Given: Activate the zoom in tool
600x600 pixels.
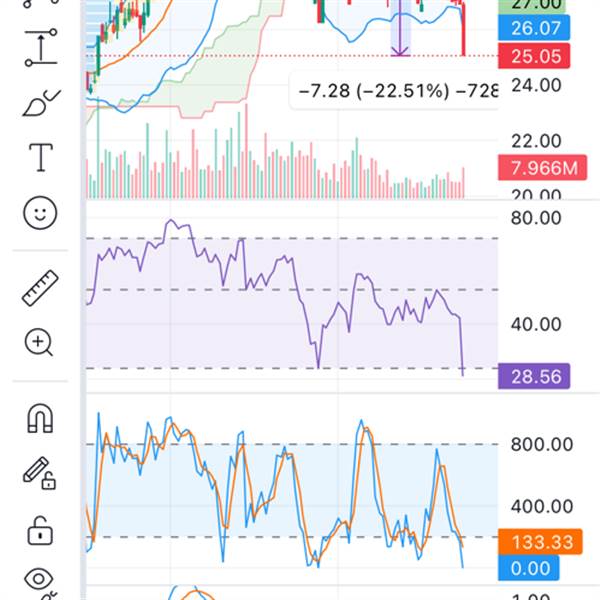Looking at the screenshot, I should point(40,342).
